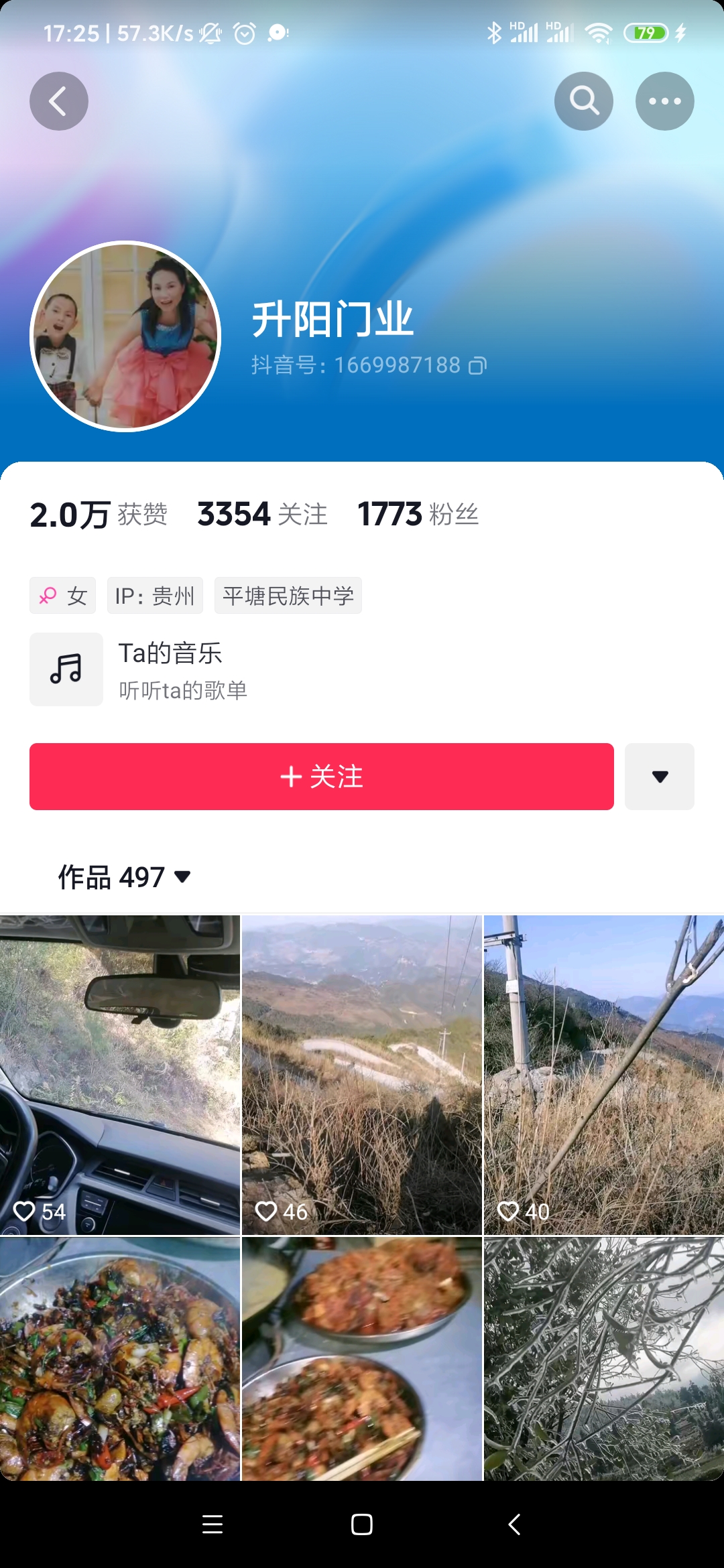Expand the arrow next to 关注 button
Image resolution: width=724 pixels, height=1568 pixels.
click(x=660, y=777)
